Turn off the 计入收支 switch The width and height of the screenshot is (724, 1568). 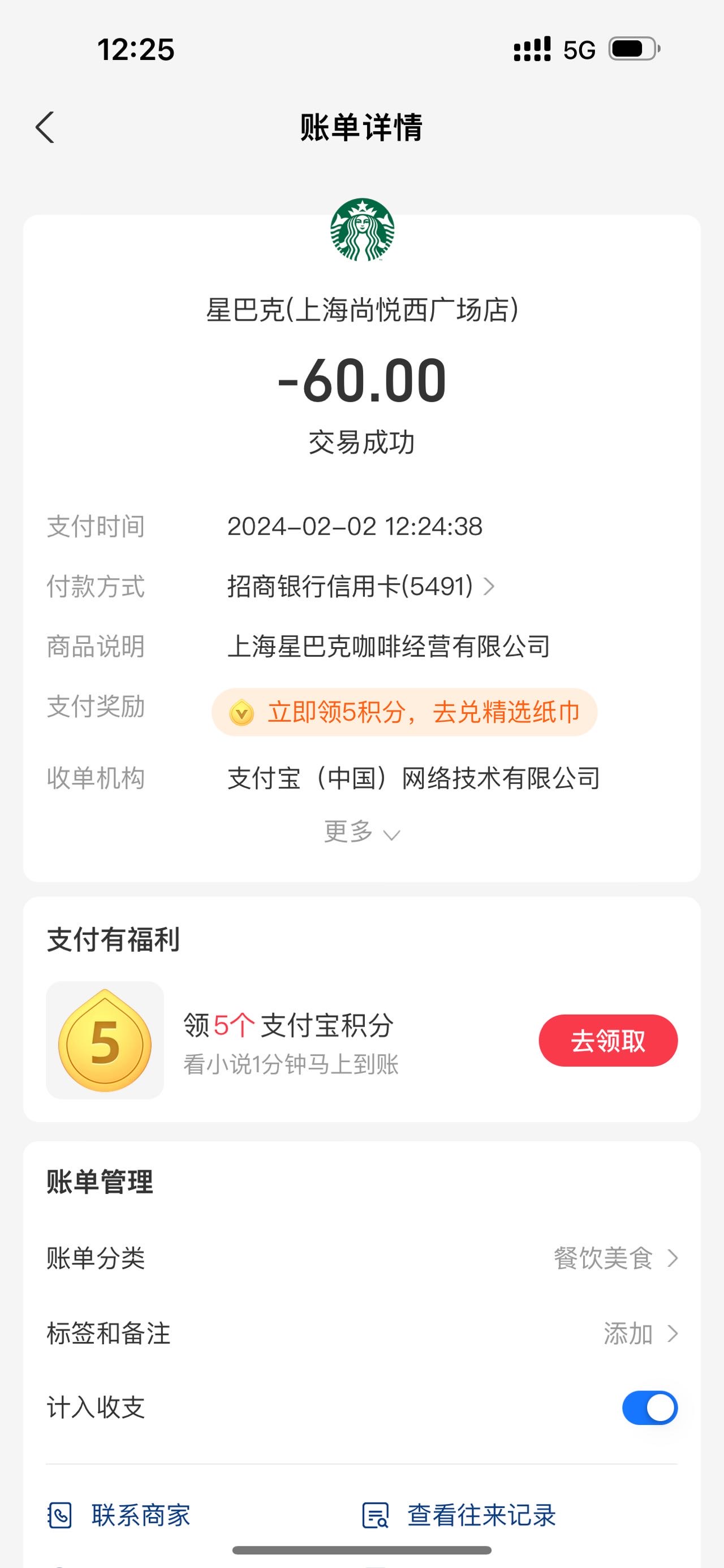point(650,1407)
